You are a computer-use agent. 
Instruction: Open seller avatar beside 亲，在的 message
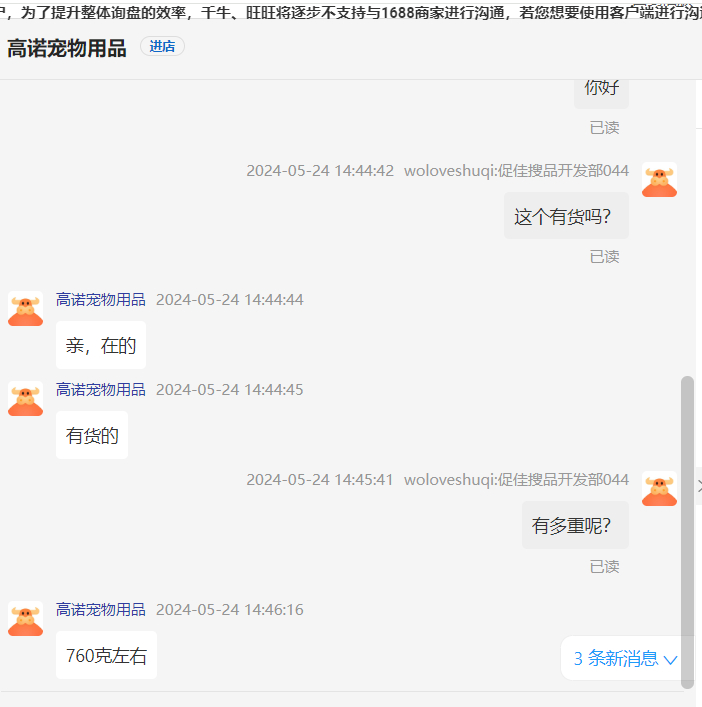(x=25, y=309)
